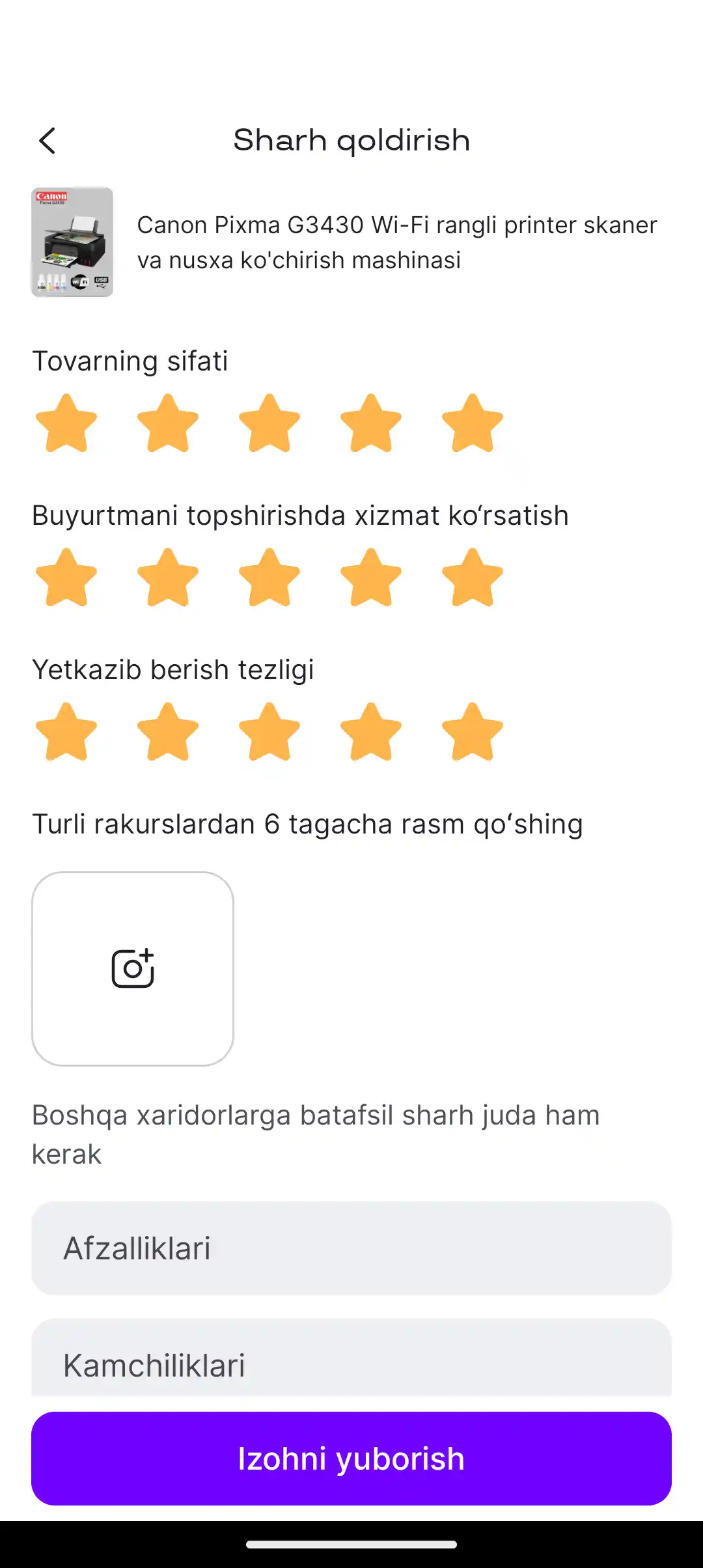Set Tovarning sifati to five stars

pos(473,423)
